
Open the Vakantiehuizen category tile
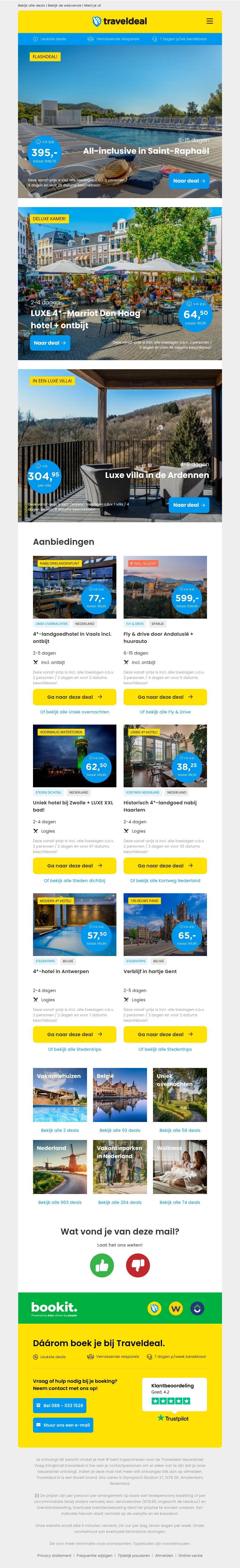pyautogui.click(x=60, y=1094)
